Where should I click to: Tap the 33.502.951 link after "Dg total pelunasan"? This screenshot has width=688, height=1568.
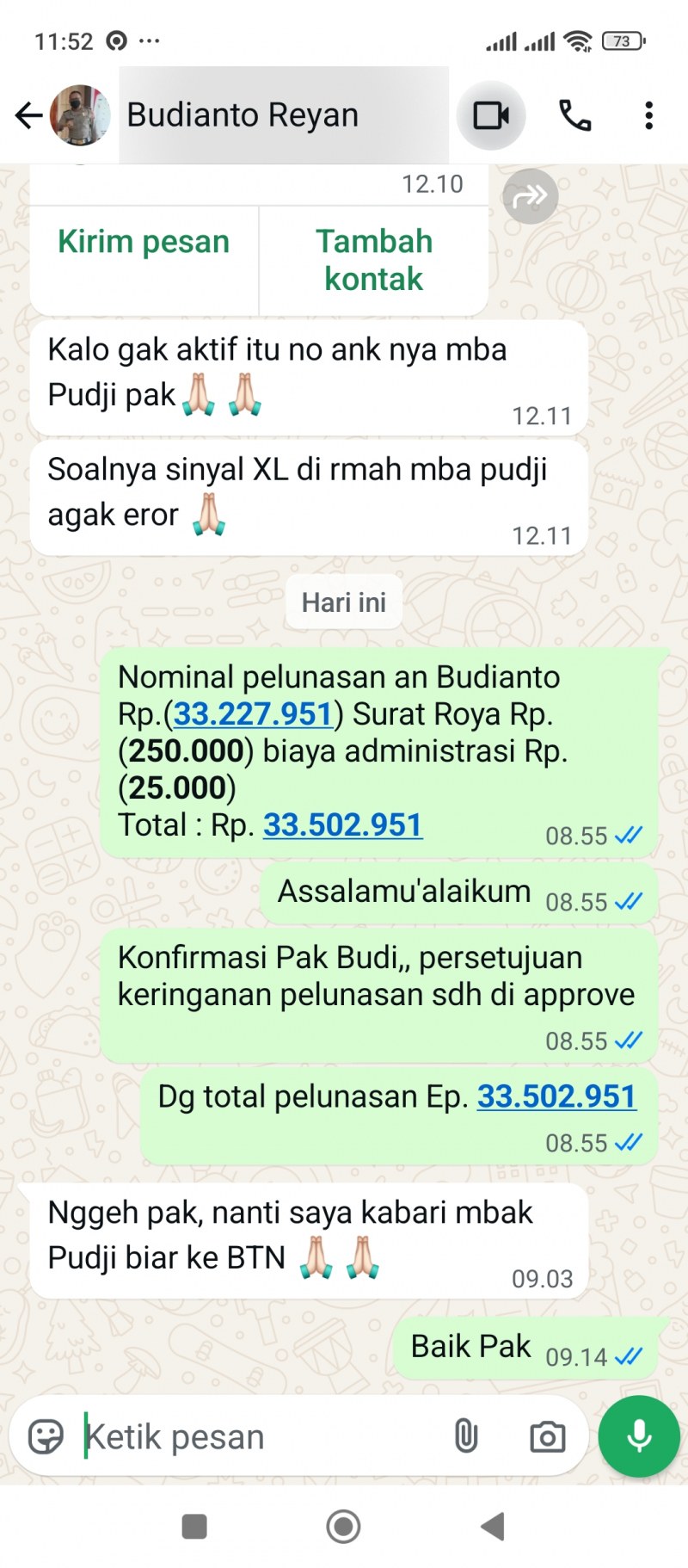tap(556, 1096)
